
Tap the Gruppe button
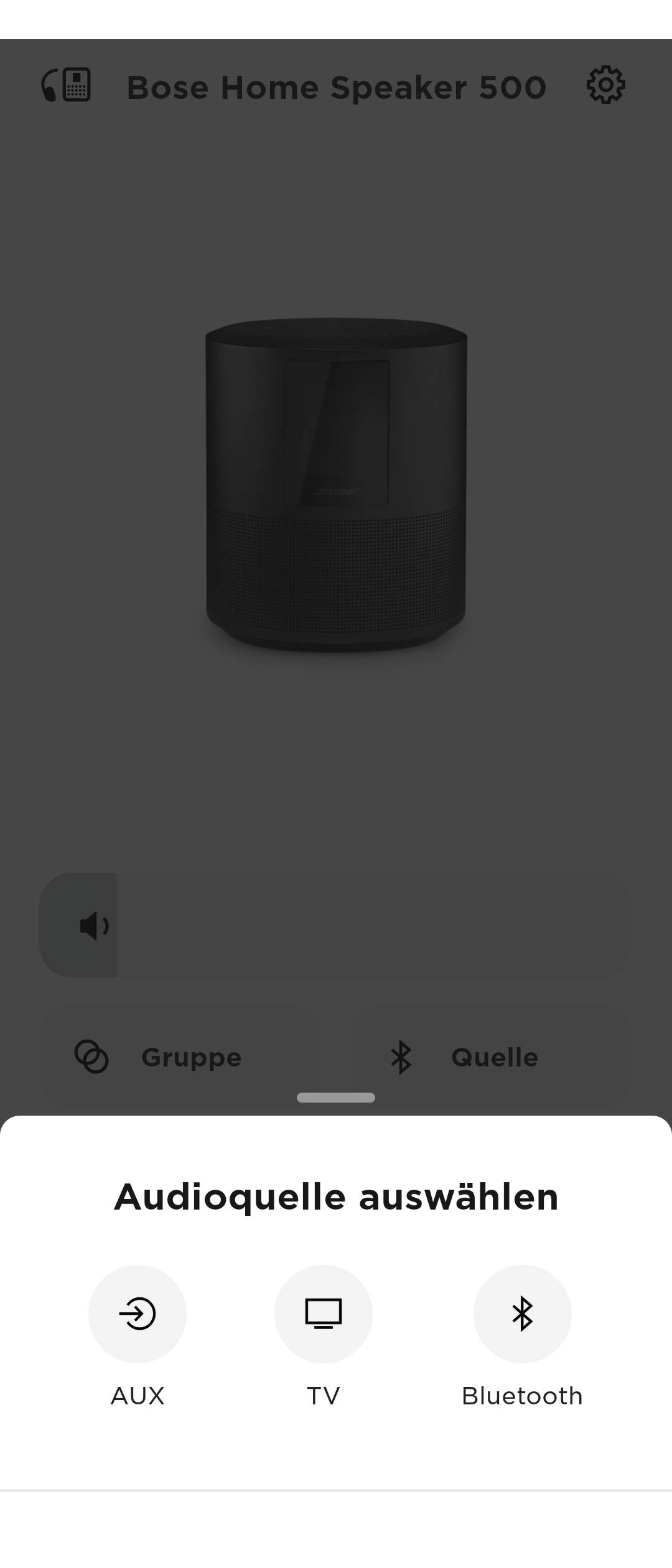[x=180, y=1057]
